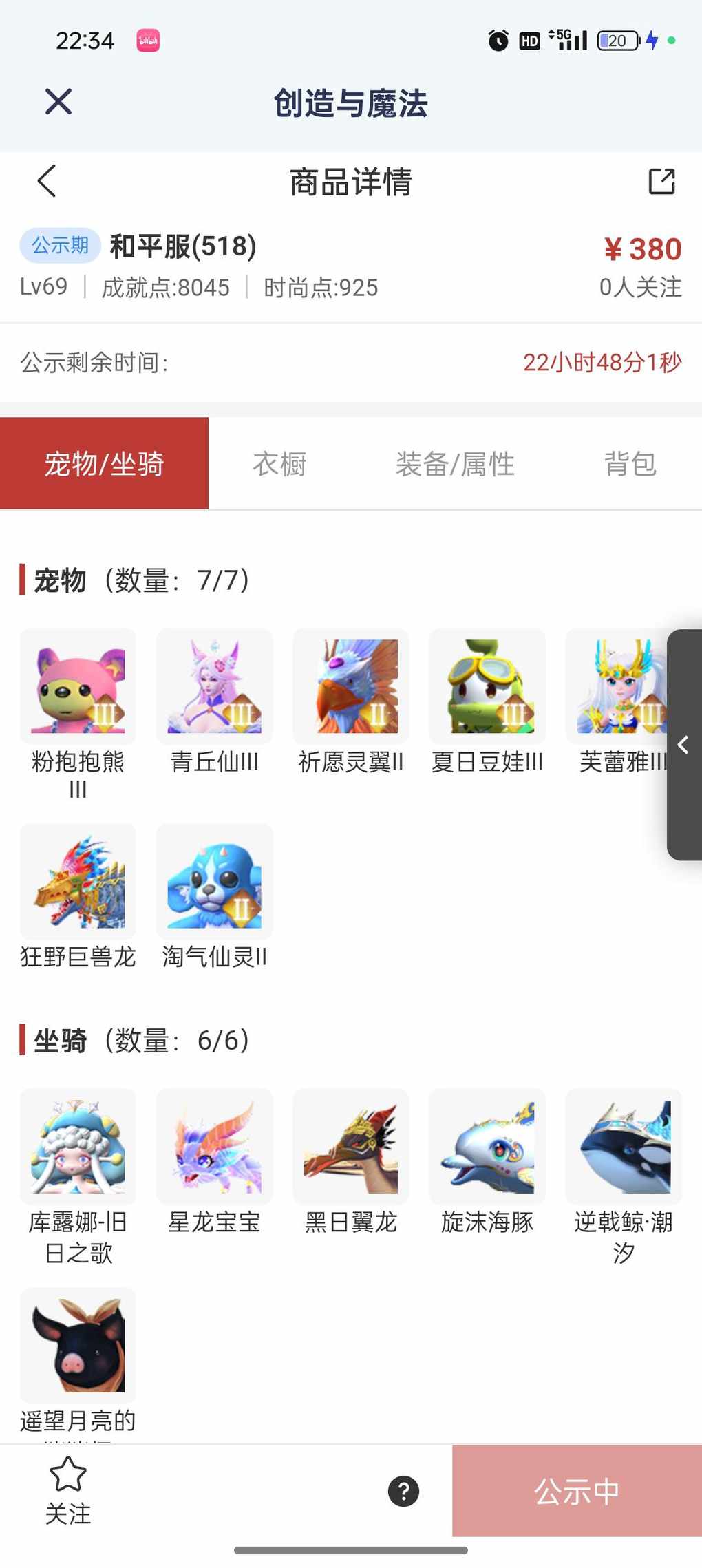702x1568 pixels.
Task: Tap the 旋沫海豚 mount tile
Action: (x=487, y=1147)
